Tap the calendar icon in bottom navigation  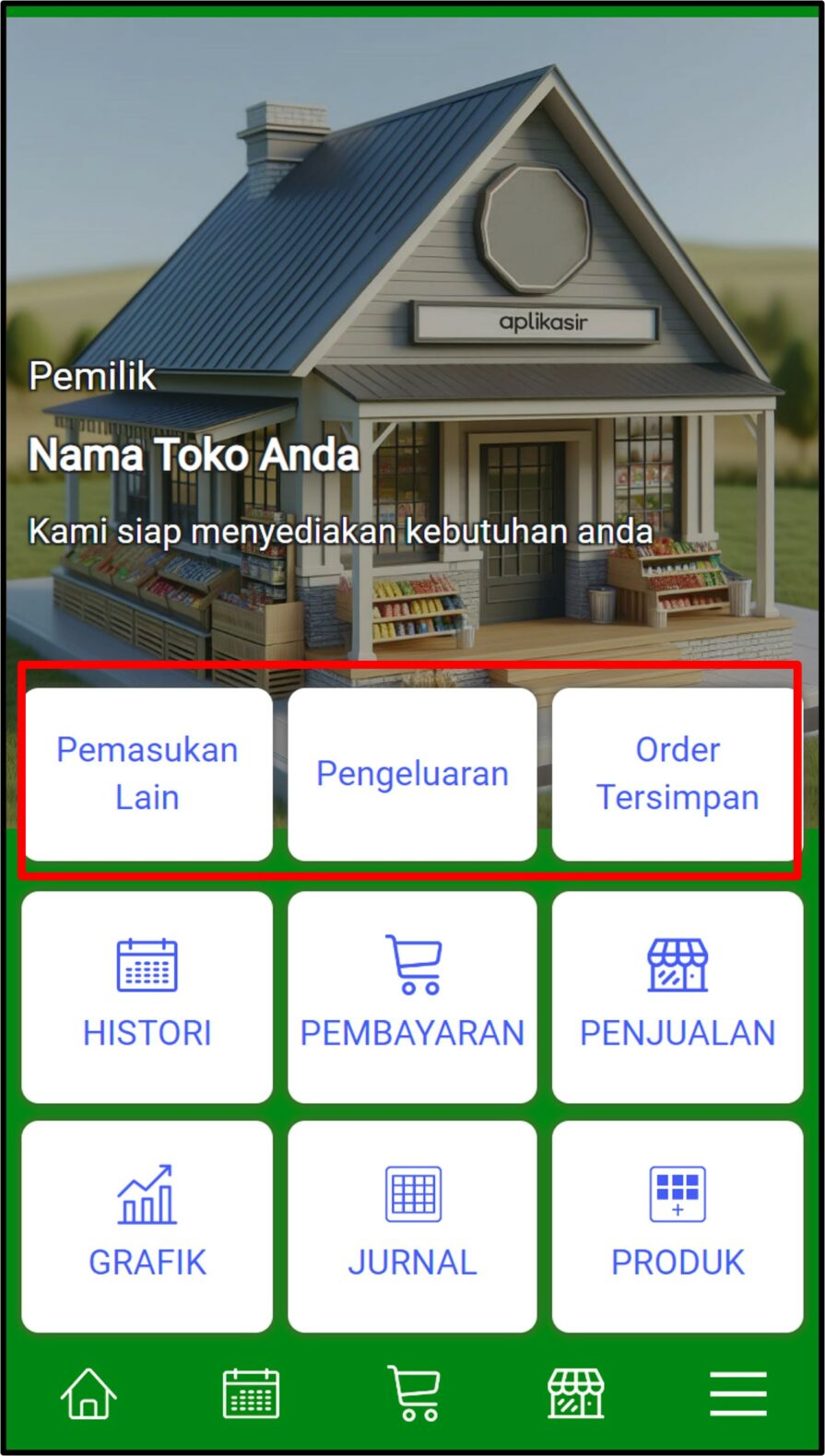point(250,1394)
